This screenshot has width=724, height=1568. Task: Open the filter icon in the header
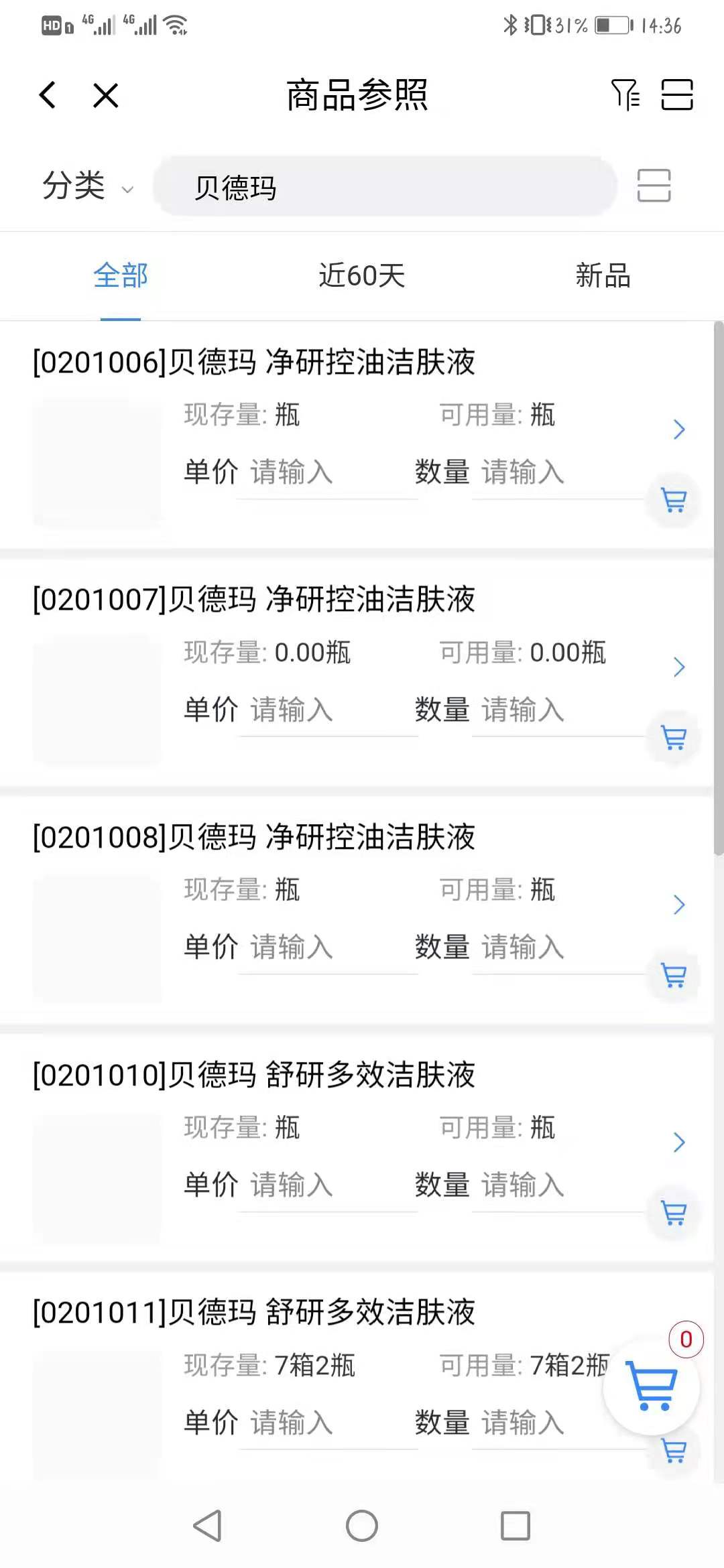click(625, 94)
